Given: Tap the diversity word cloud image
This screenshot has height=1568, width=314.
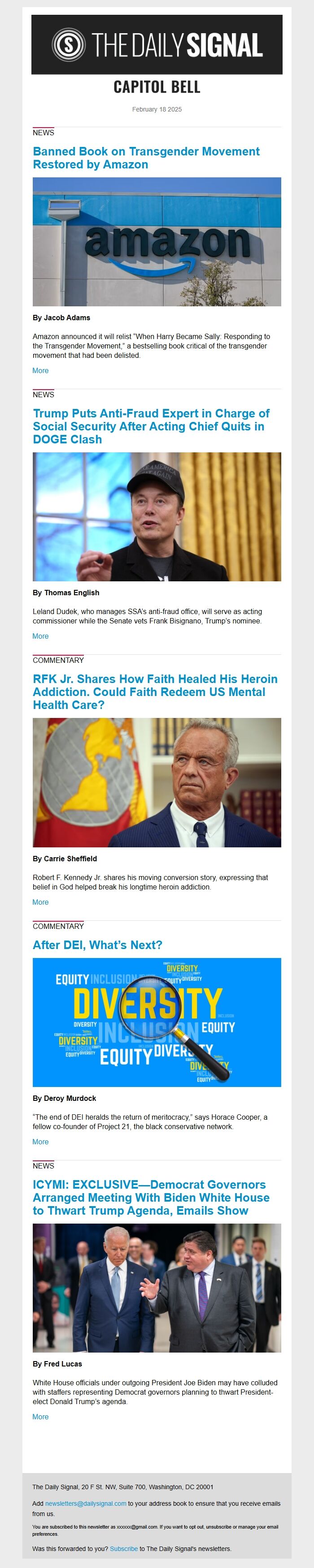Looking at the screenshot, I should [x=157, y=1022].
